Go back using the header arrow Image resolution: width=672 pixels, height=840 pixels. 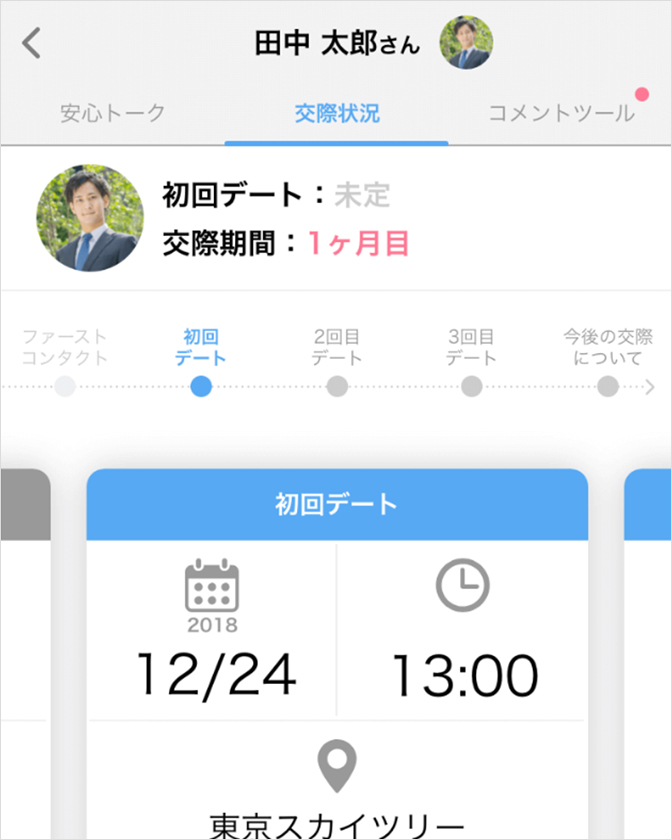point(33,44)
